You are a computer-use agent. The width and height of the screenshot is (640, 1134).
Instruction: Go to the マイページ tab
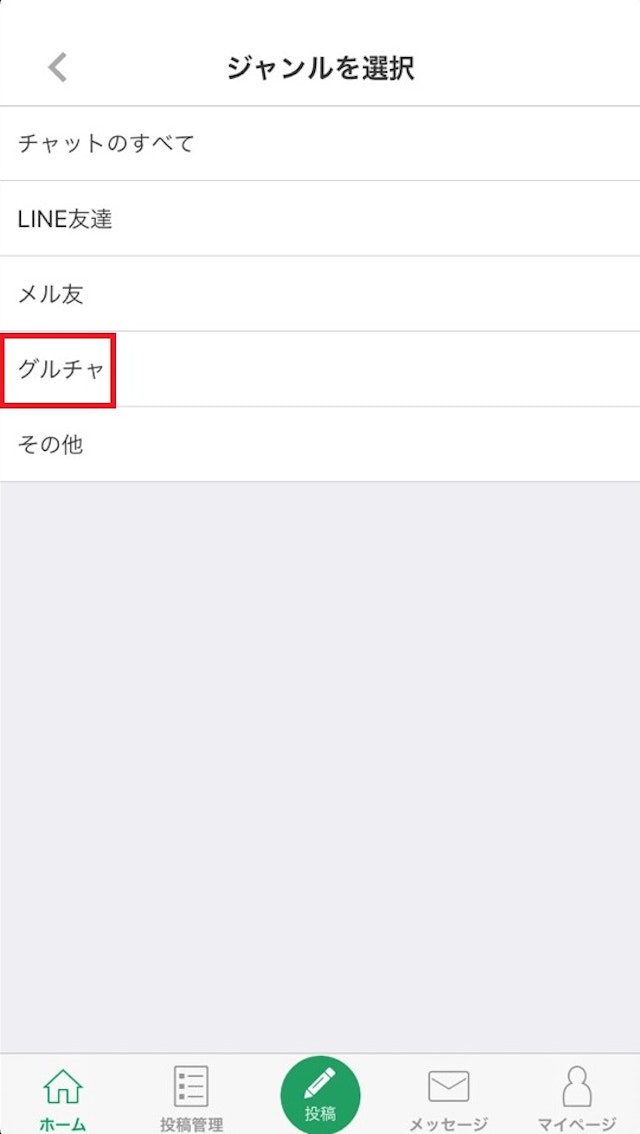576,1097
